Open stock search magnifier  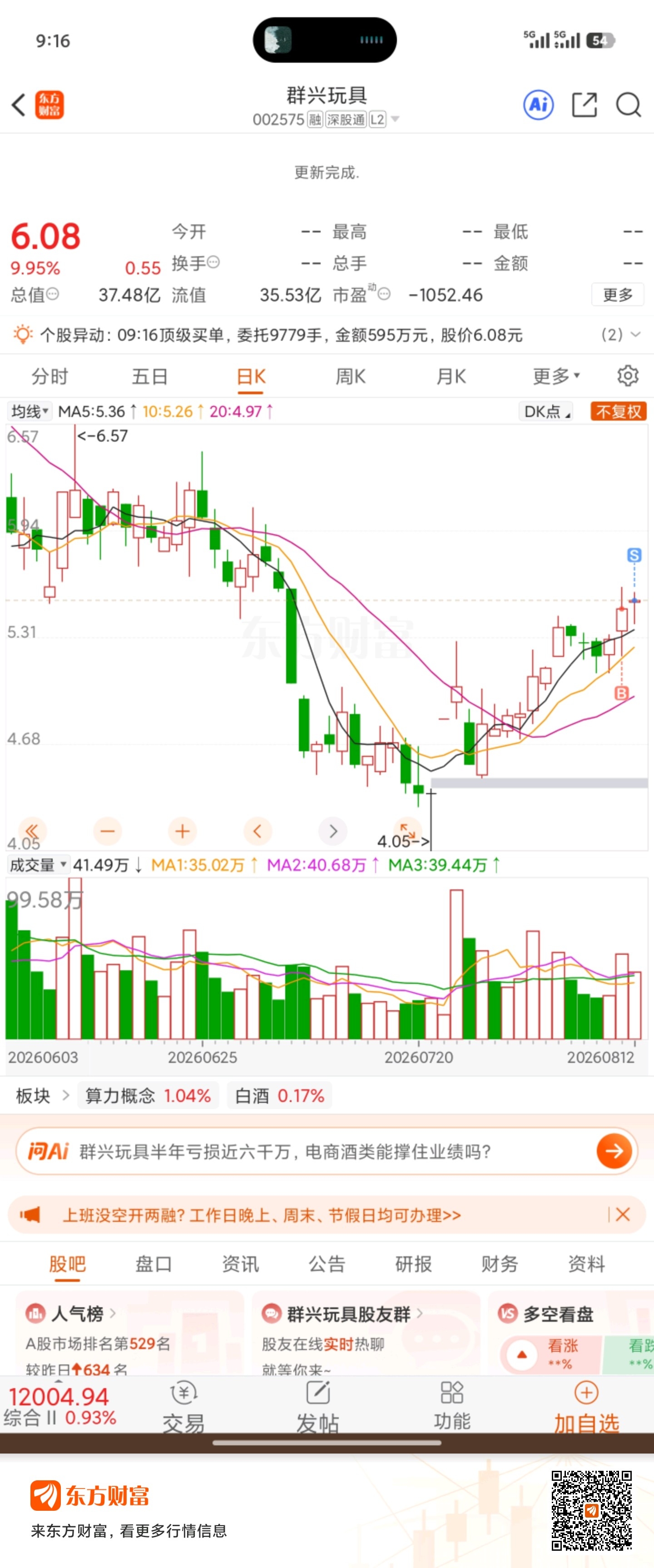[629, 104]
